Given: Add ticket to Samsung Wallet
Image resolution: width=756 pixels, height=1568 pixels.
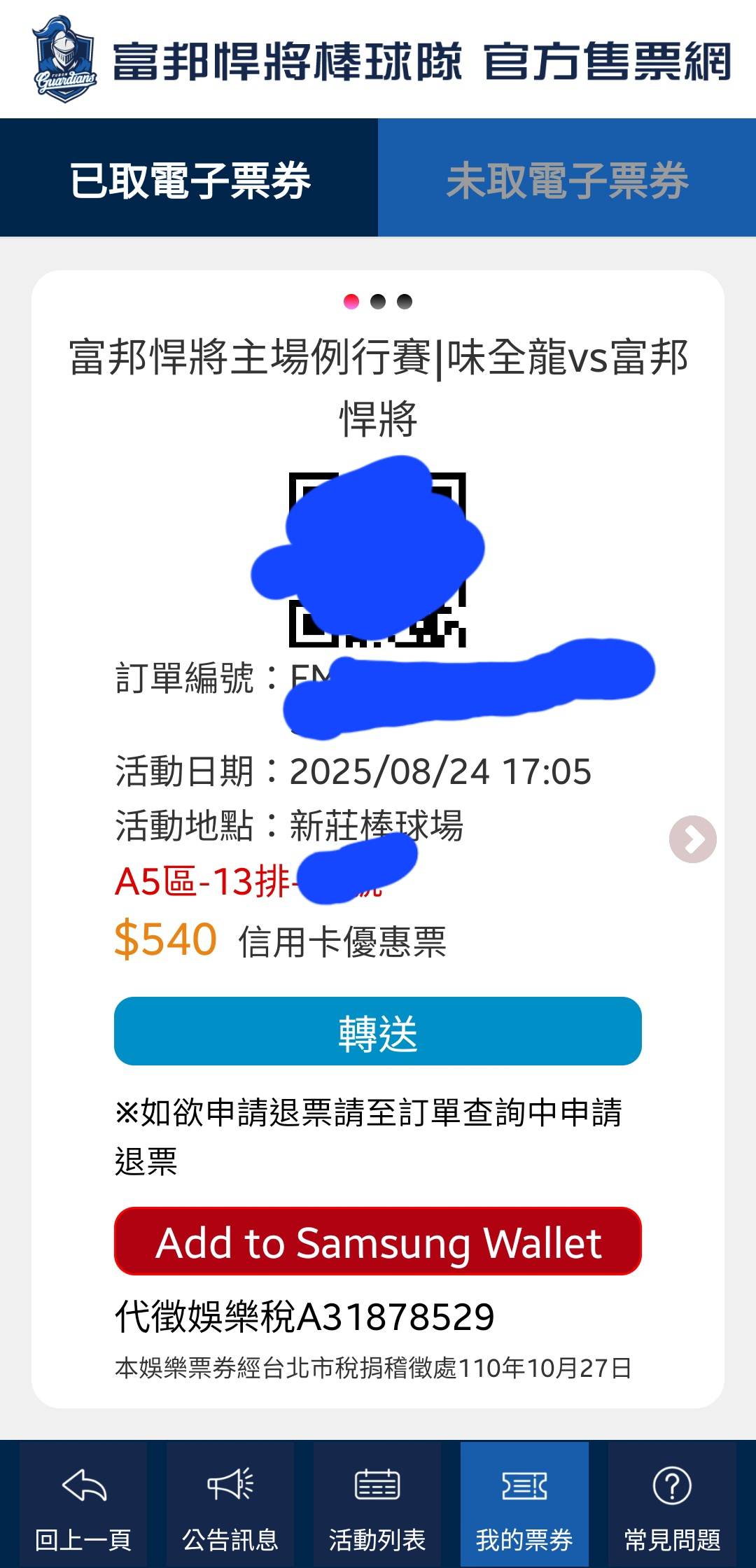Looking at the screenshot, I should pyautogui.click(x=378, y=1241).
